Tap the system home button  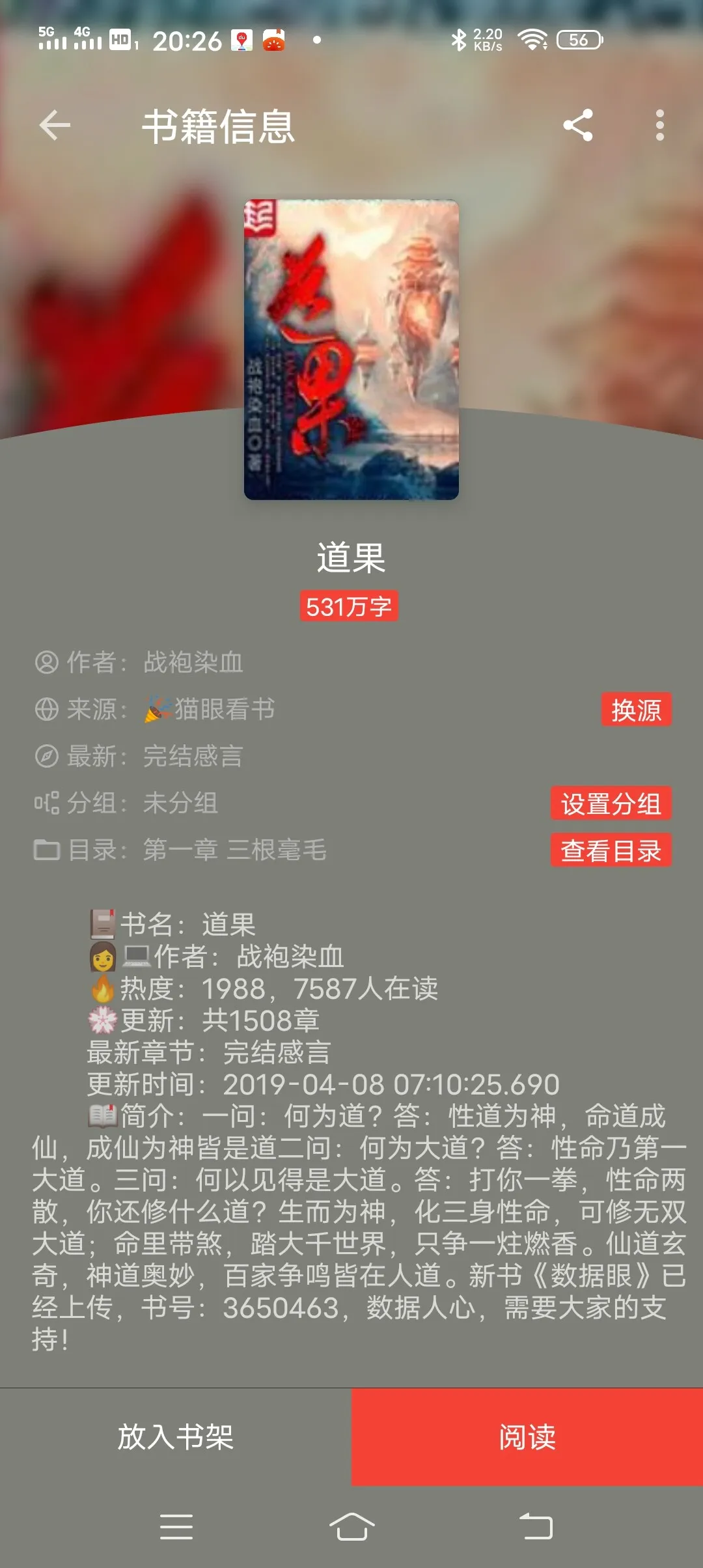(x=351, y=1526)
